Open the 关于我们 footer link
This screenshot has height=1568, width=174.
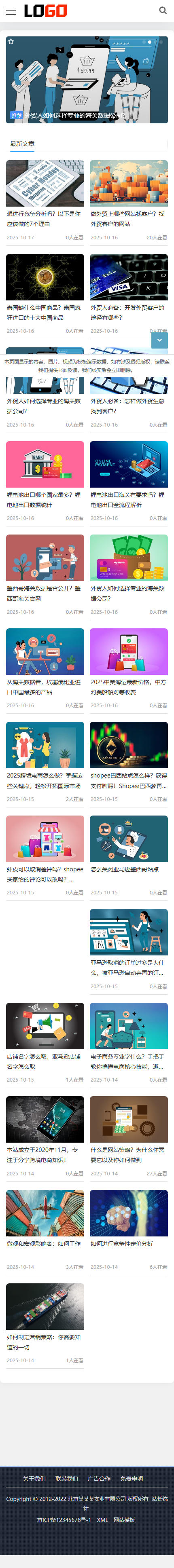tap(34, 1478)
